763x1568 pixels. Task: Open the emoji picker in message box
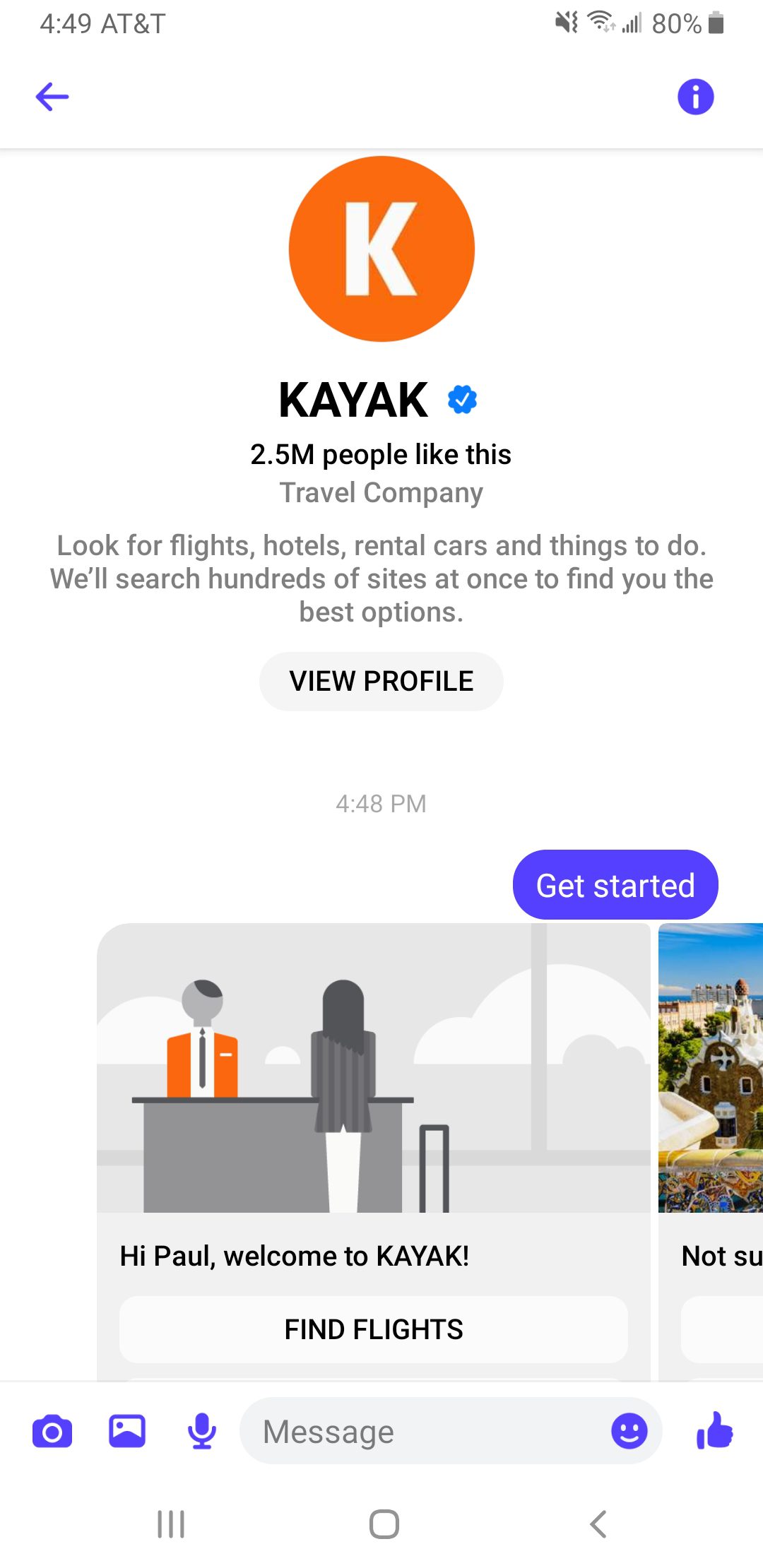pyautogui.click(x=629, y=1432)
